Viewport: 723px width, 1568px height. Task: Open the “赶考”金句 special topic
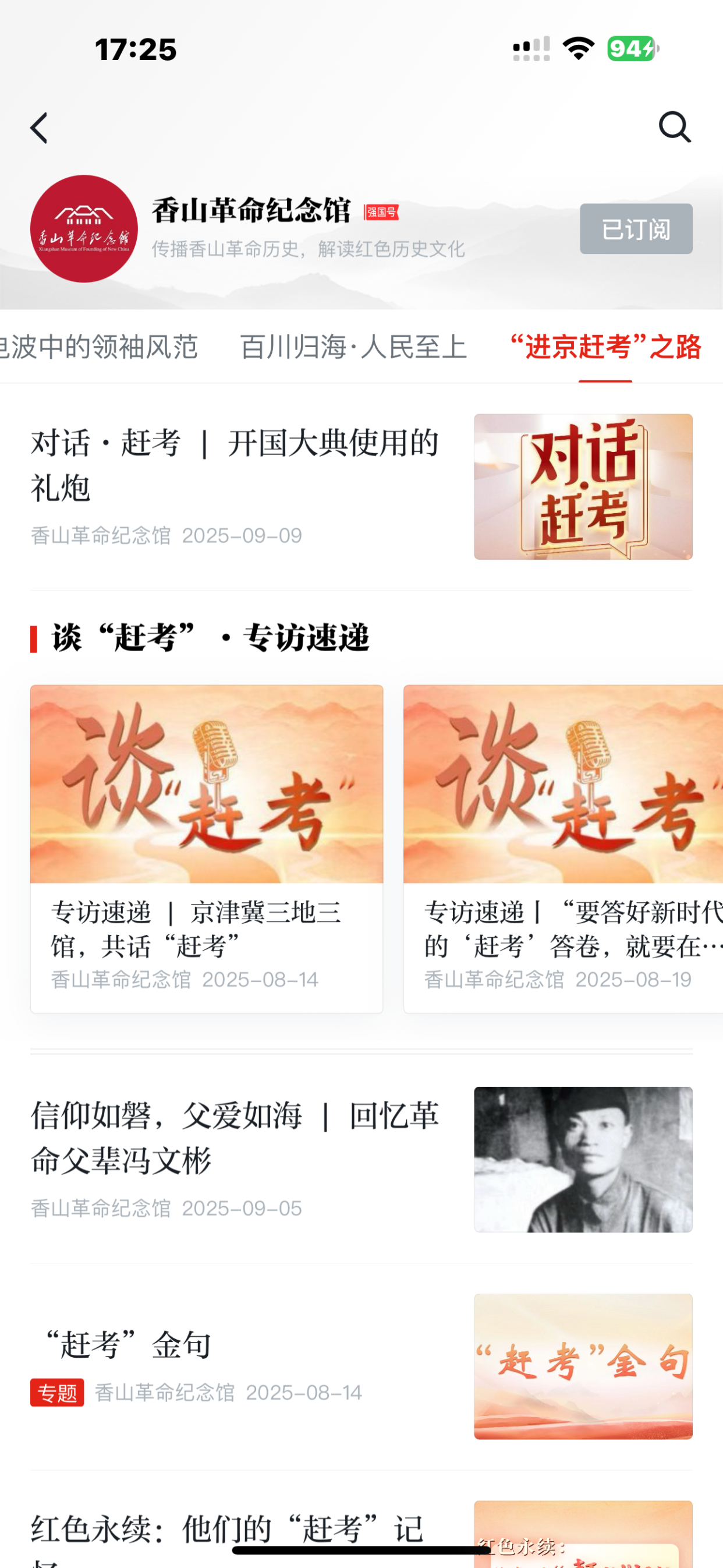coord(234,1345)
